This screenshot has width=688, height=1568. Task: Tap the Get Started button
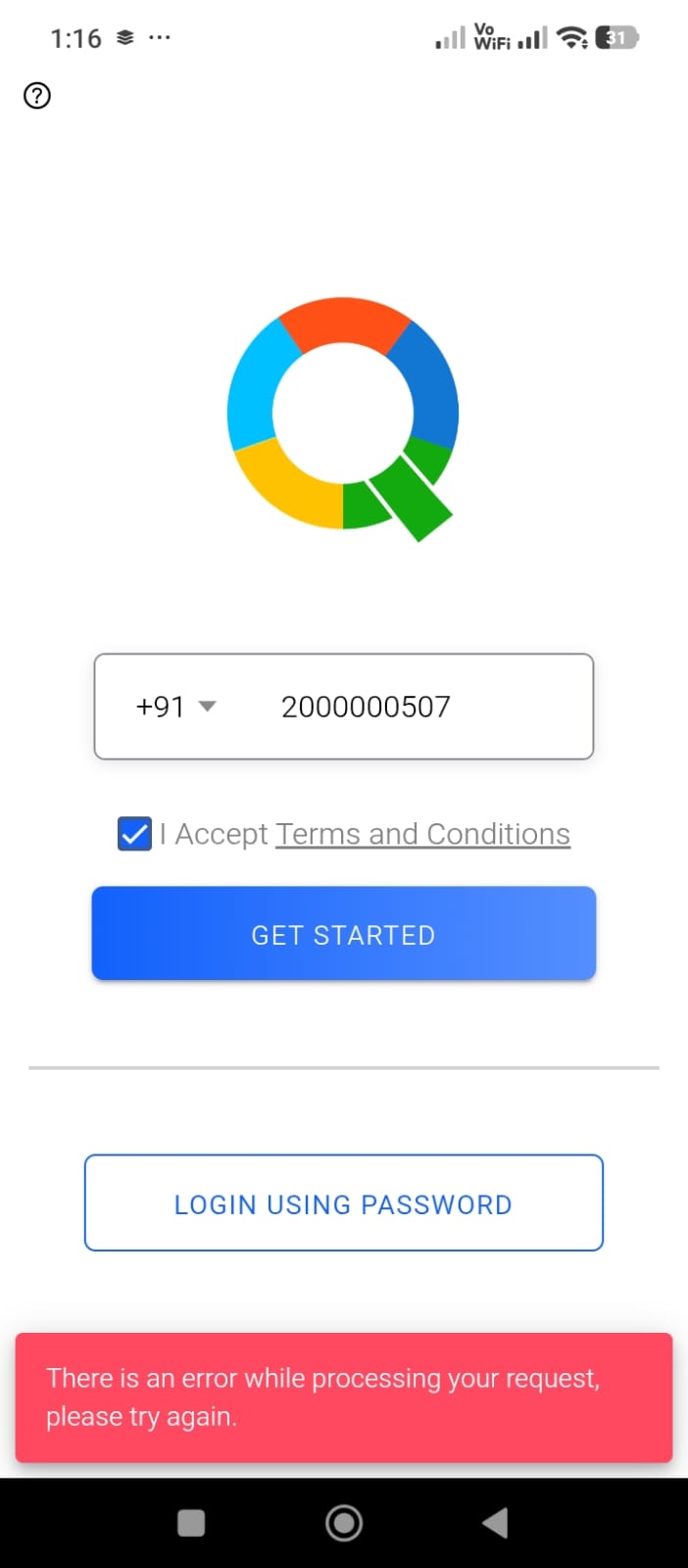coord(344,934)
